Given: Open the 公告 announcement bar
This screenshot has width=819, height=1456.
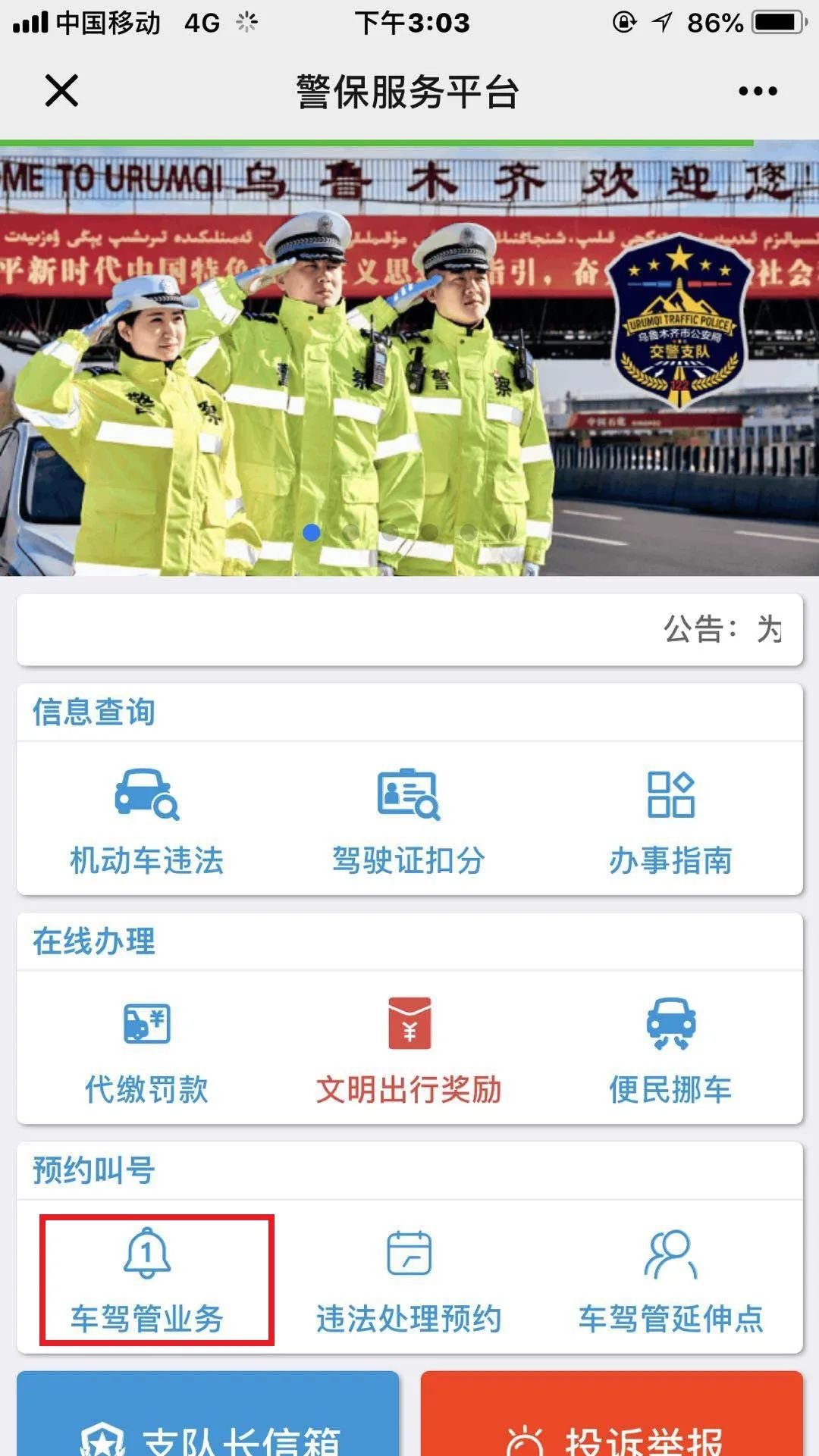Looking at the screenshot, I should coord(409,629).
